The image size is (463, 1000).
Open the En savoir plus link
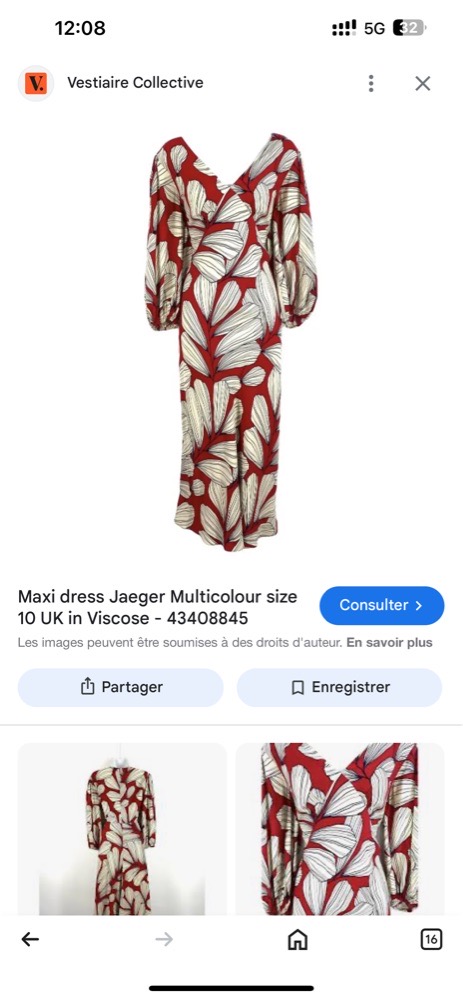389,642
